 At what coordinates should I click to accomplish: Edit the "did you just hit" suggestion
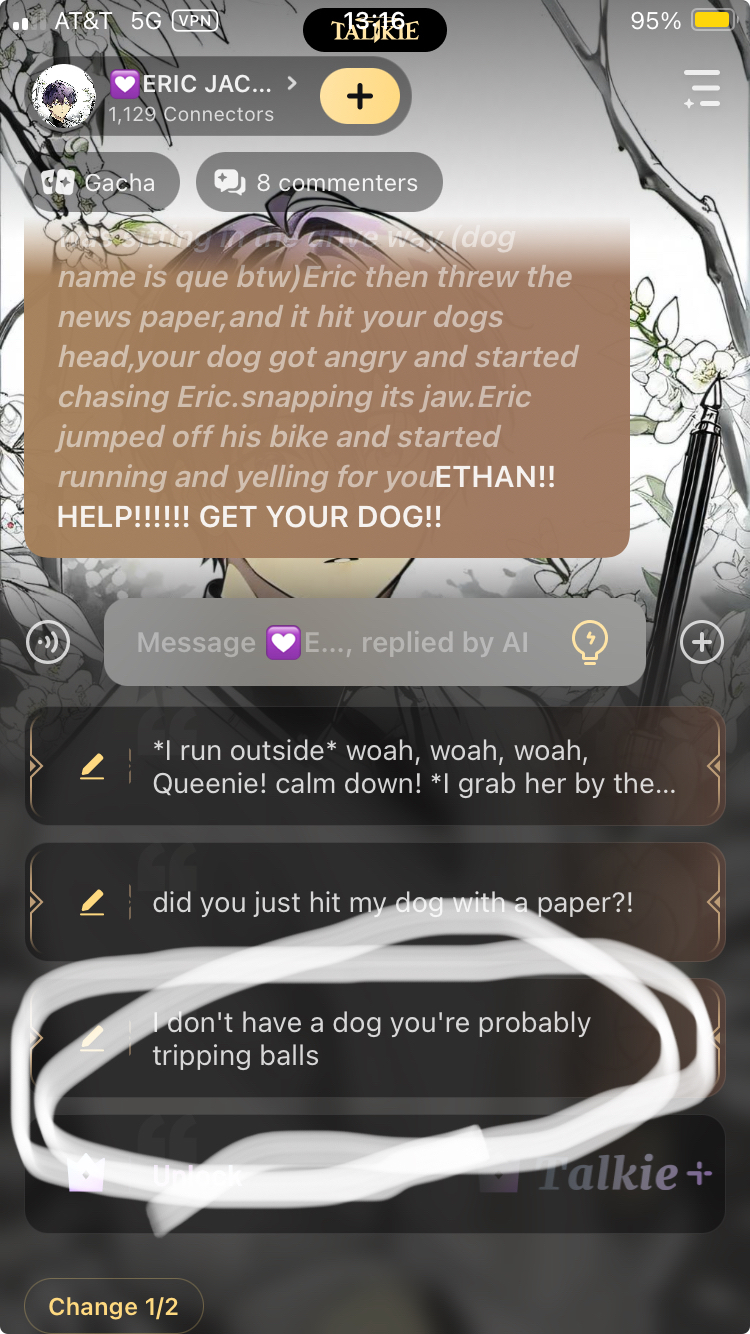92,903
